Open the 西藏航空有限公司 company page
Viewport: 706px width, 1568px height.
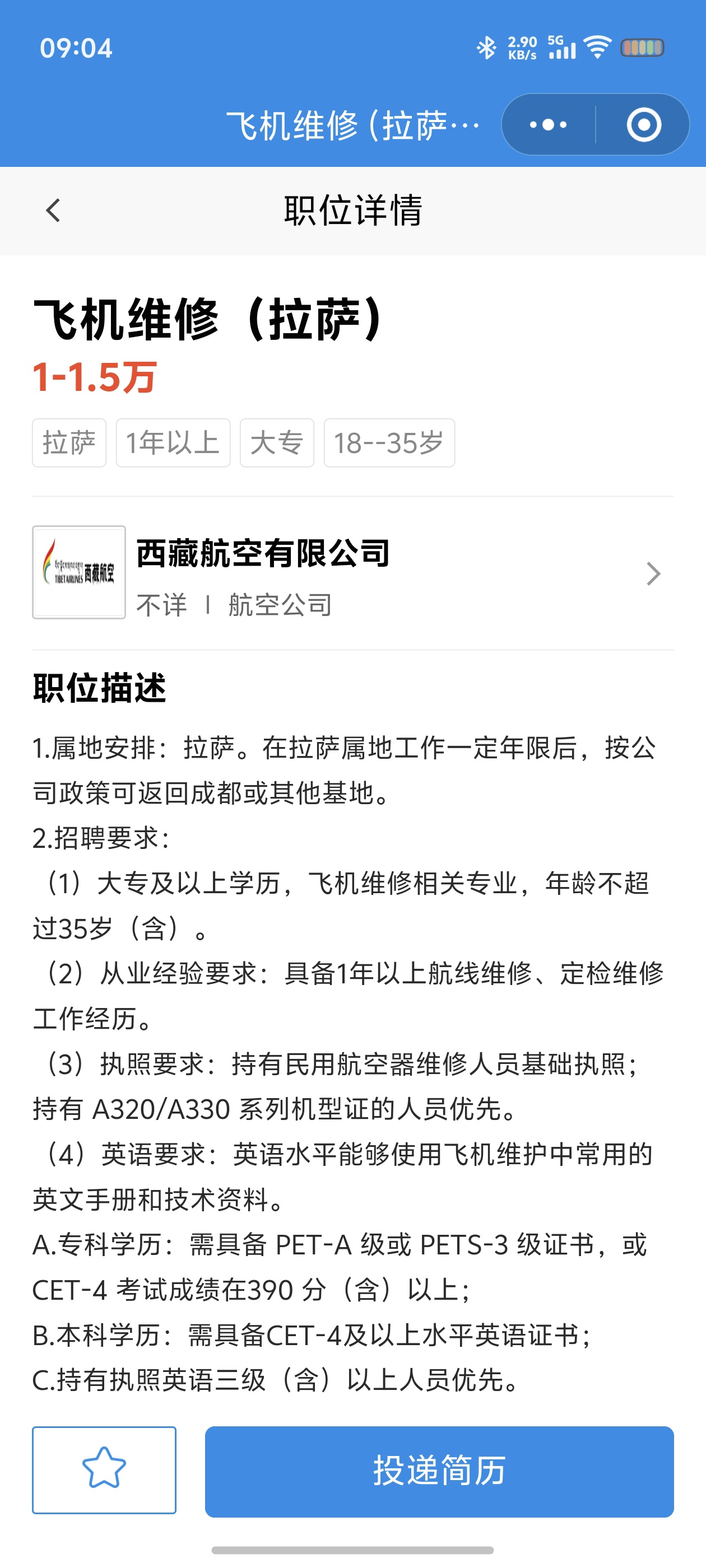tap(352, 573)
